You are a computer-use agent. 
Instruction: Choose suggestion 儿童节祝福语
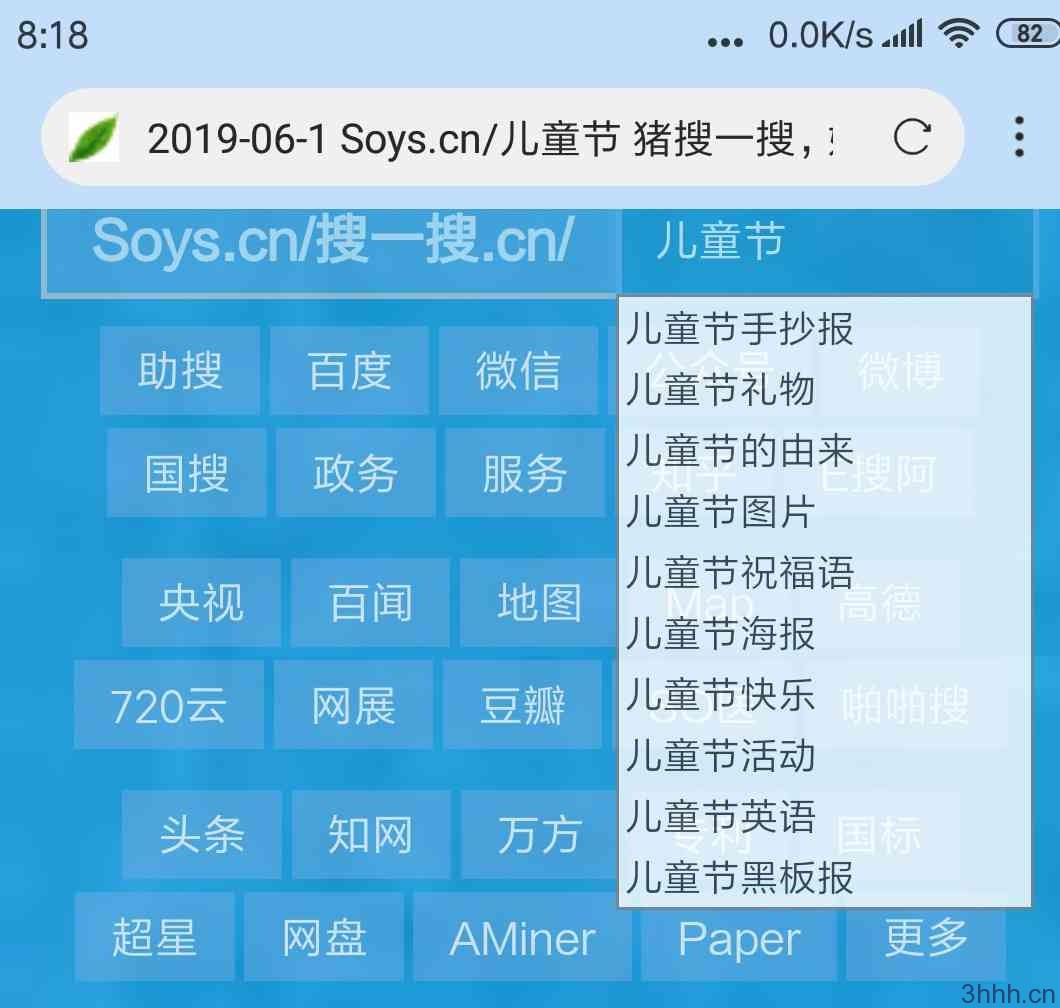(x=740, y=573)
